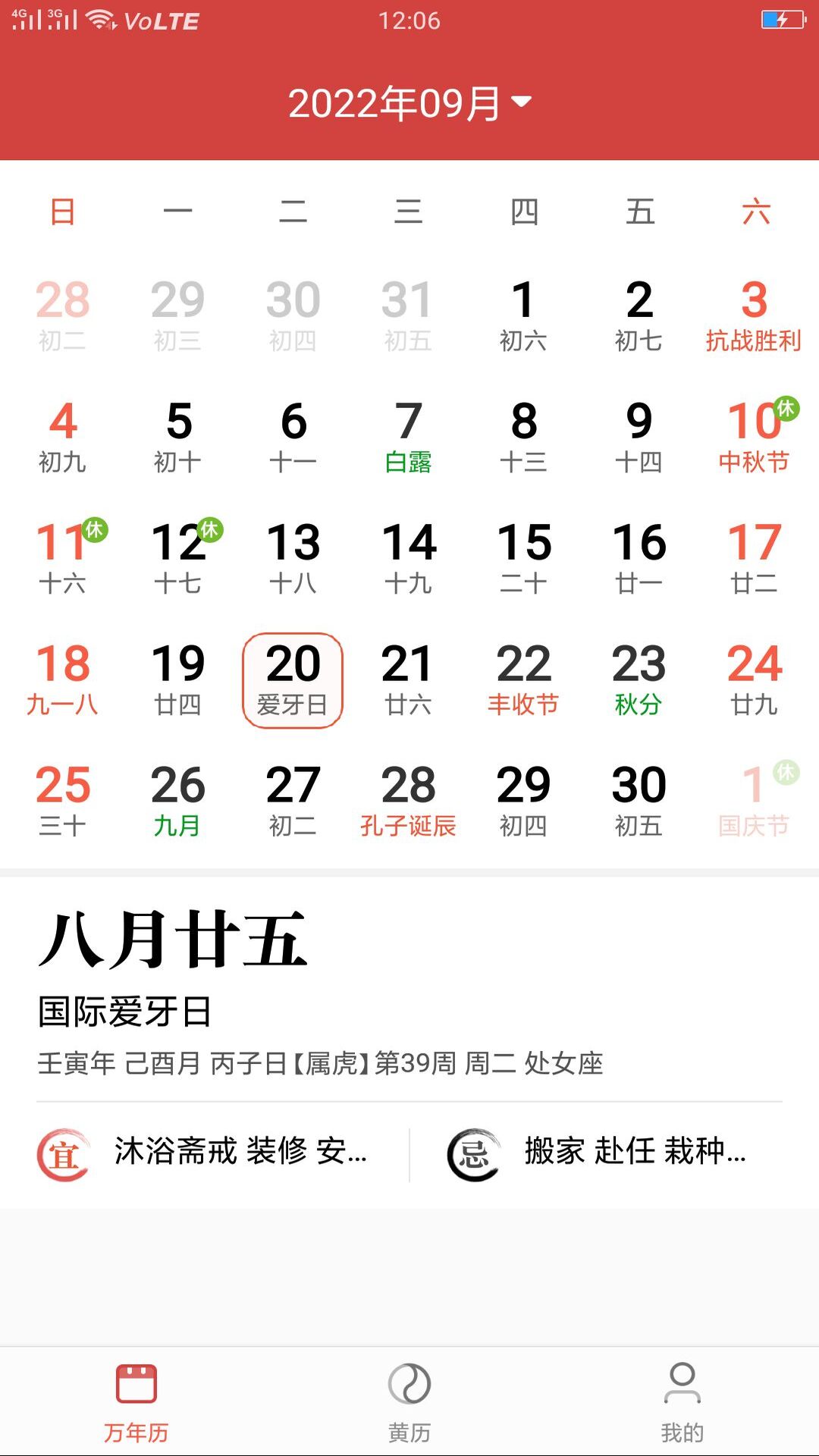The image size is (819, 1456).
Task: Choose September 15 on the calendar
Action: coord(523,559)
